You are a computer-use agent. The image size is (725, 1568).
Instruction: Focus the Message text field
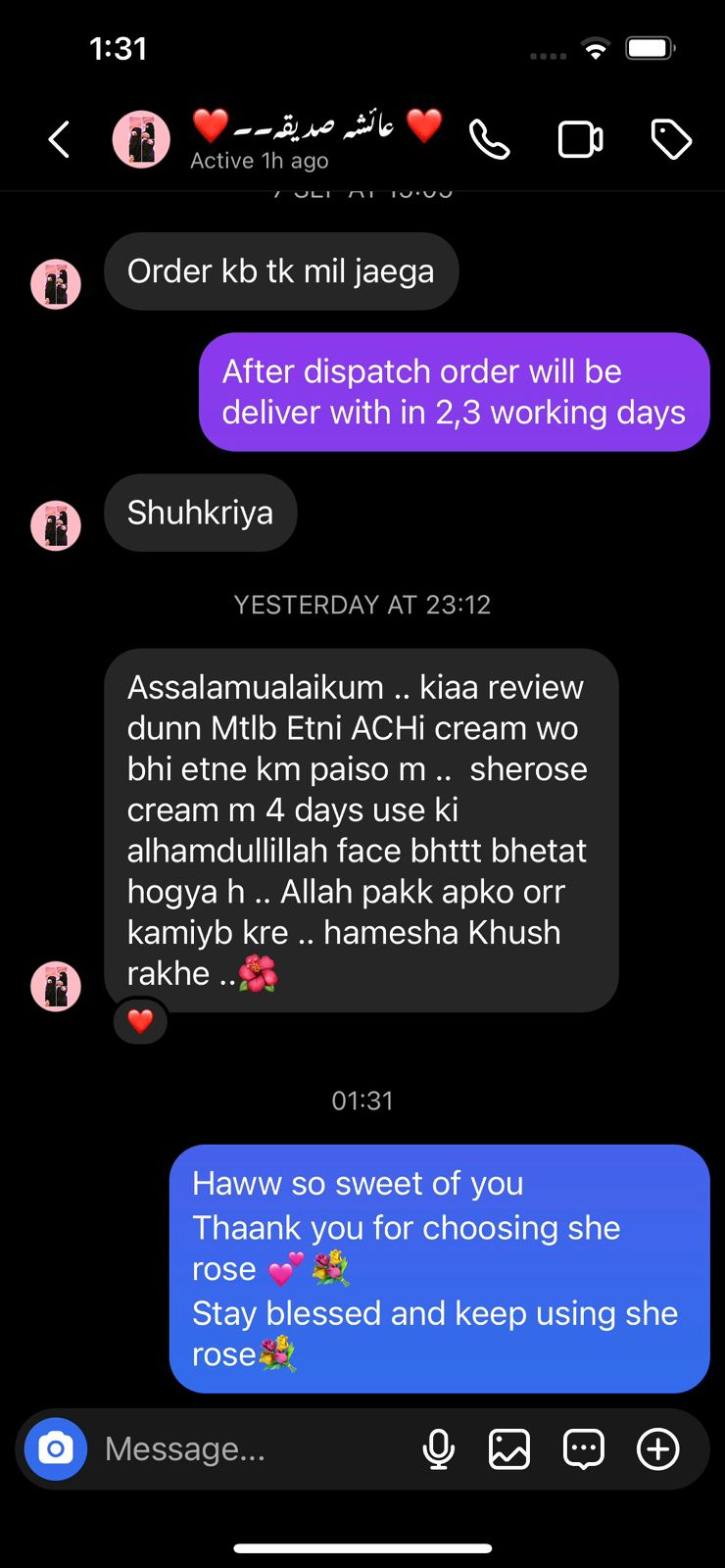tap(245, 1448)
